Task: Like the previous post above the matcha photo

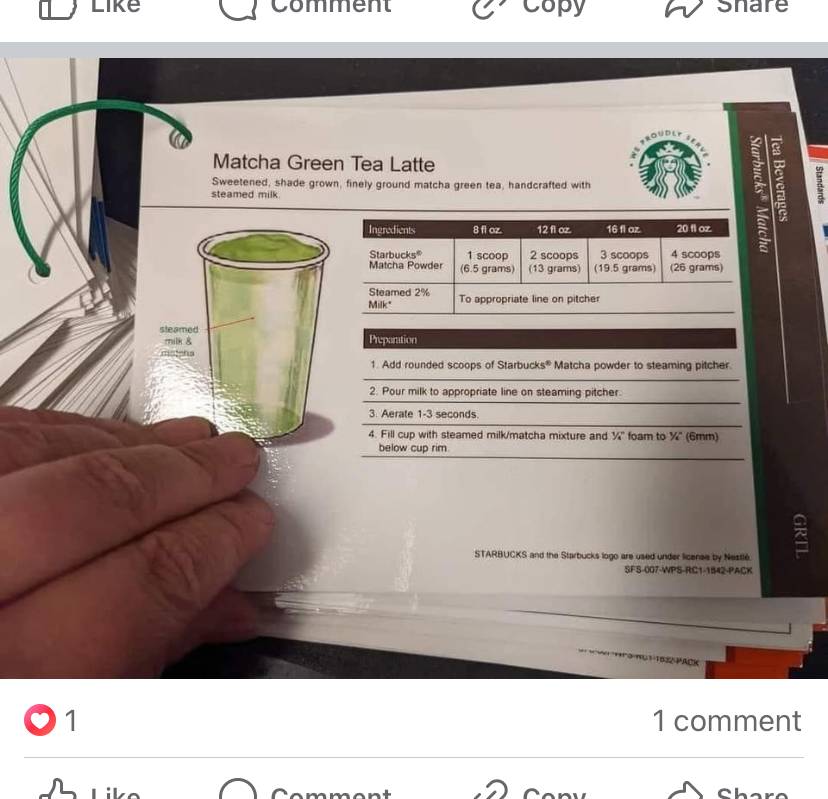Action: pos(90,8)
